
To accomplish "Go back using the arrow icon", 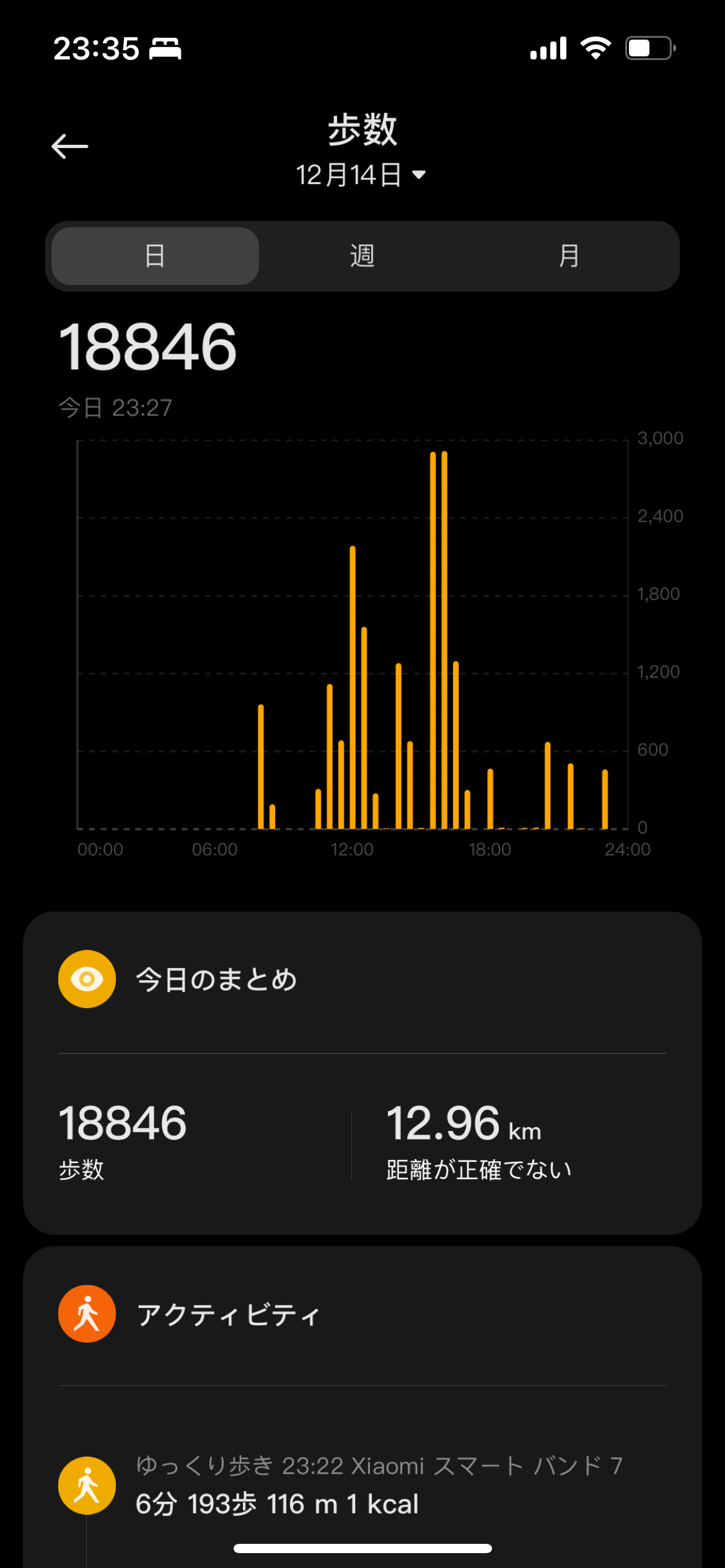I will (69, 147).
